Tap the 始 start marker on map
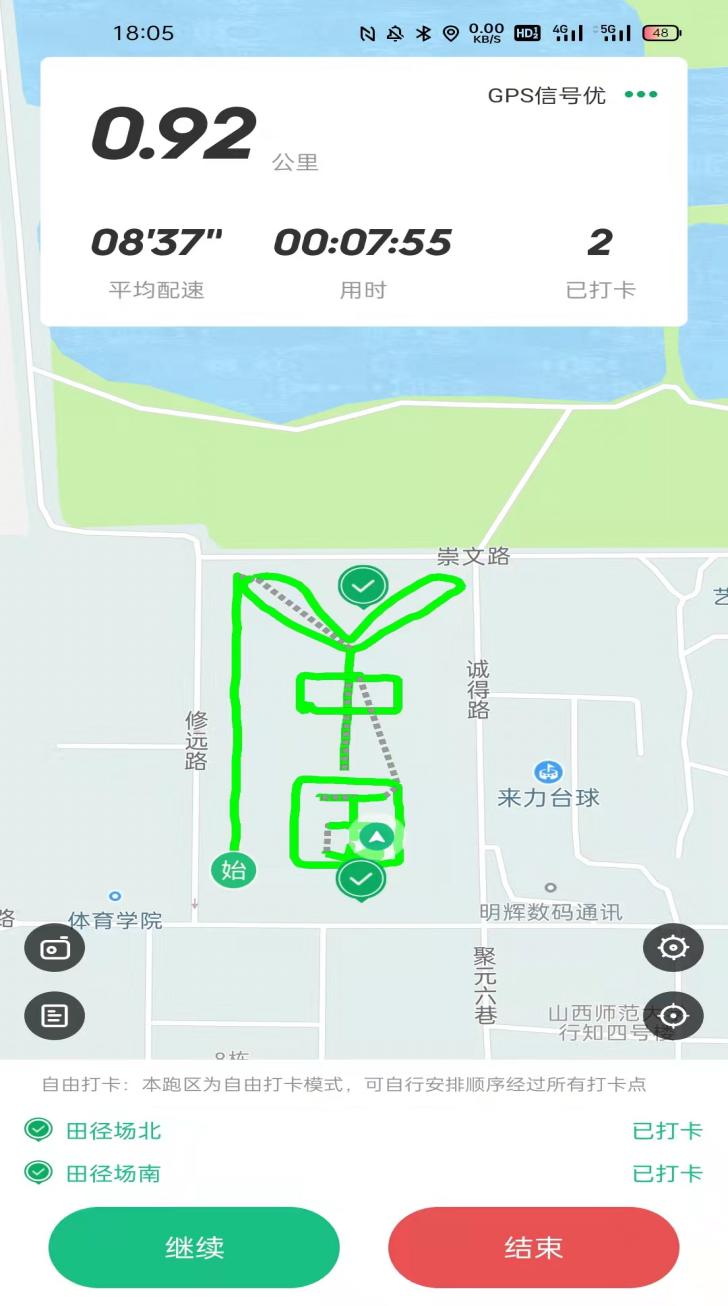728x1306 pixels. click(x=233, y=870)
